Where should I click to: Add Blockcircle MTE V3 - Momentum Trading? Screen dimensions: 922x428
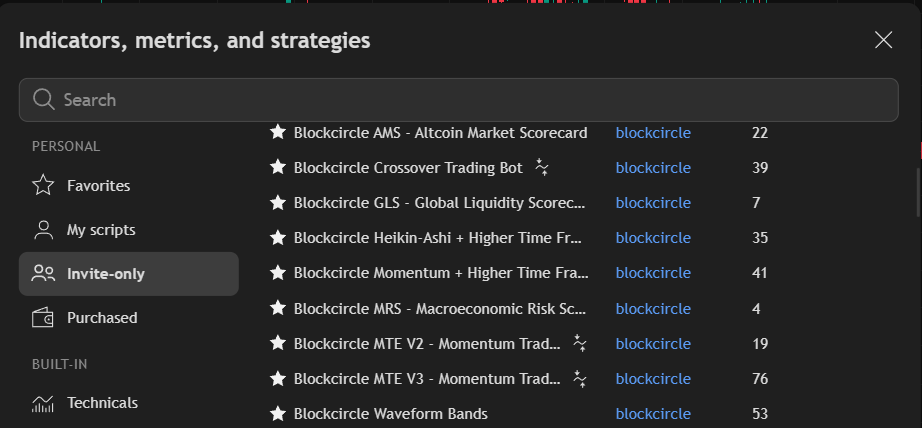click(x=427, y=379)
